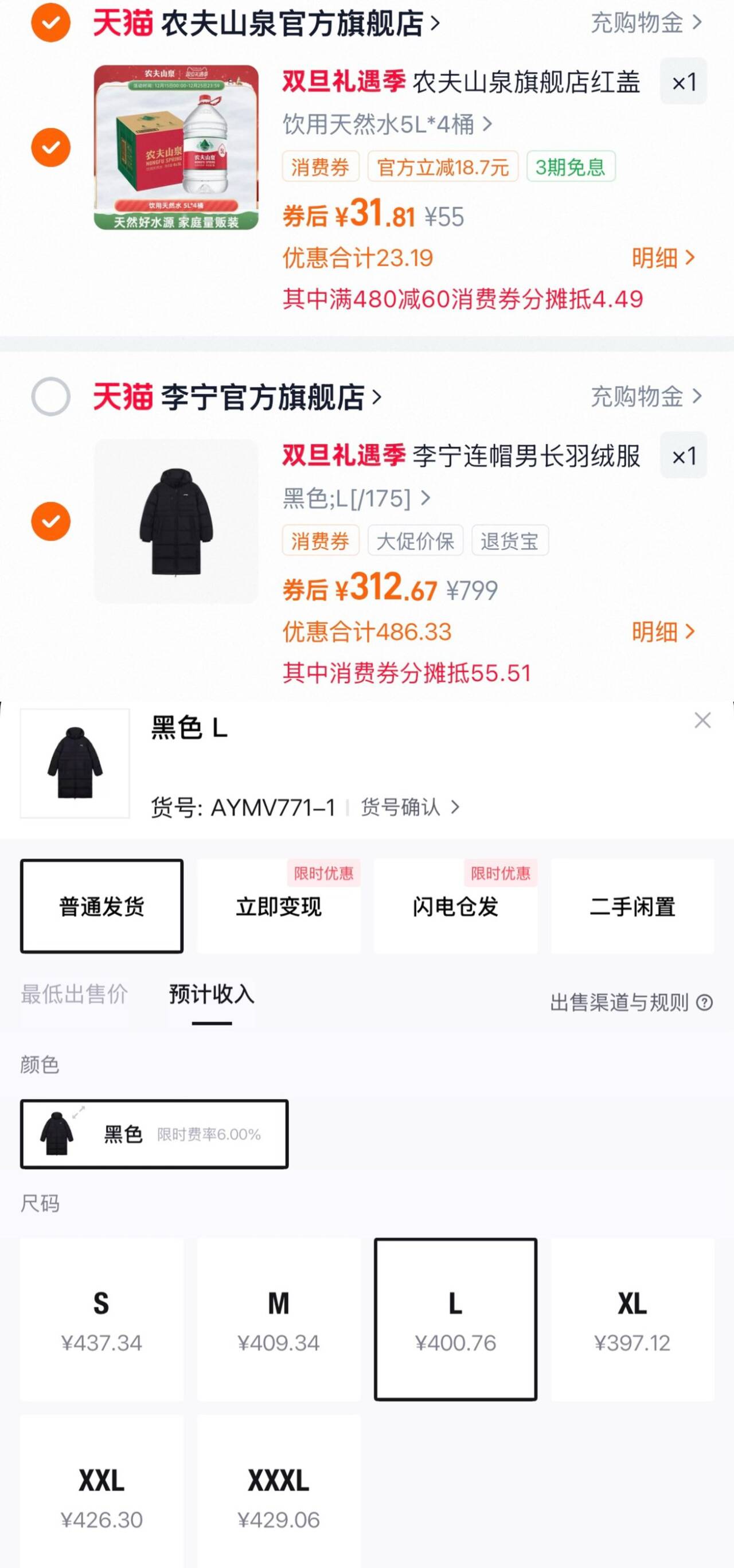734x1568 pixels.
Task: Adjust quantity ×1 for the water item
Action: tap(683, 81)
